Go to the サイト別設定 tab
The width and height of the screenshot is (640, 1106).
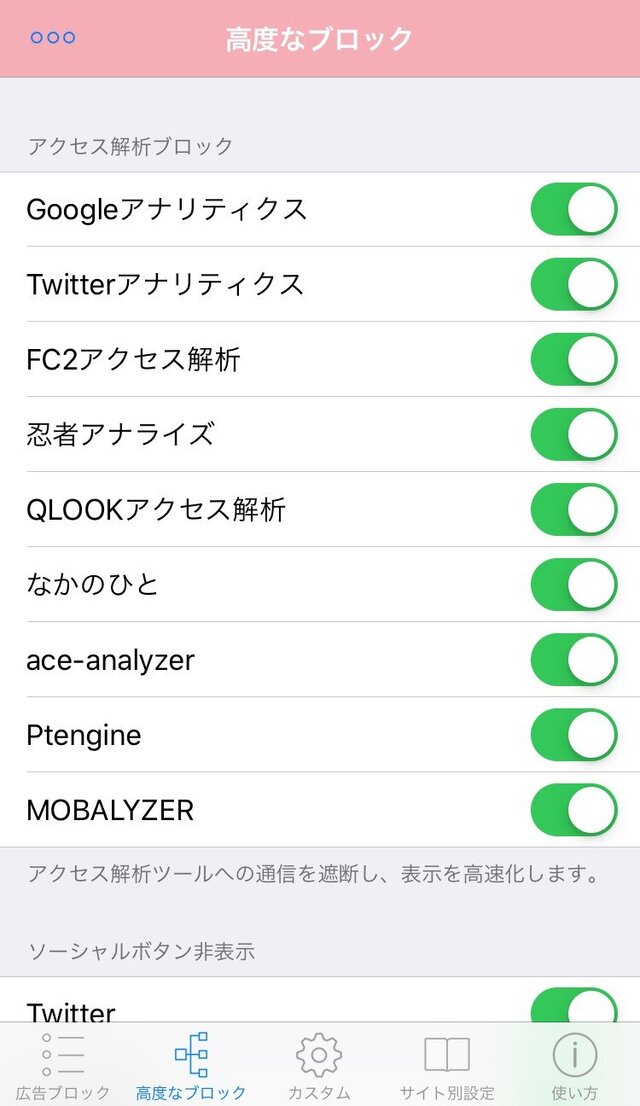(x=447, y=1066)
